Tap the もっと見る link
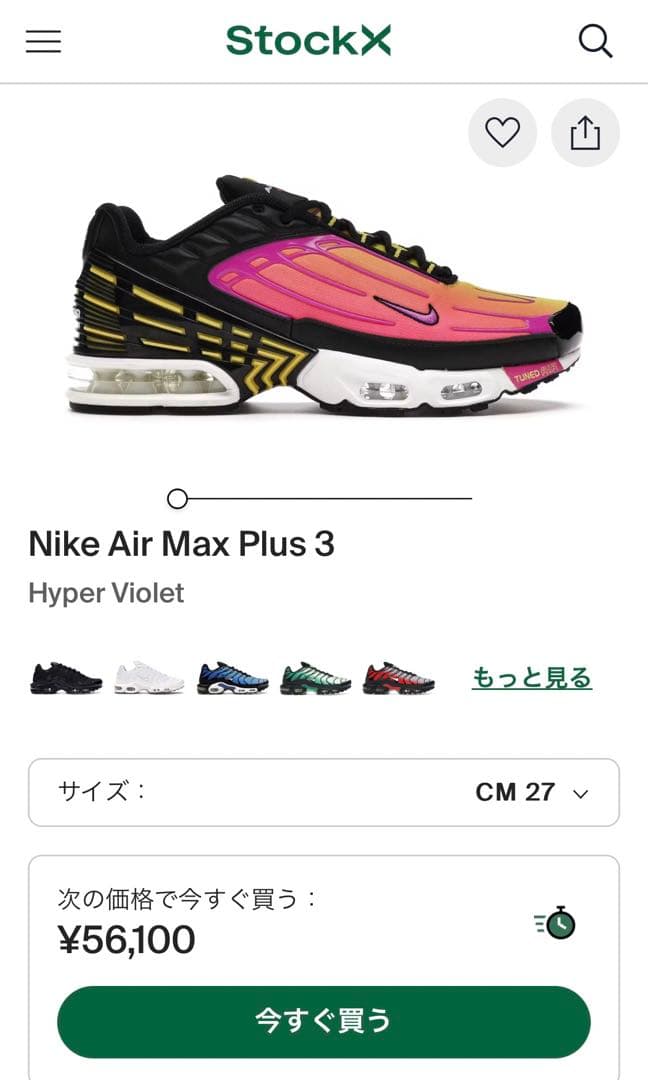The height and width of the screenshot is (1080, 648). (x=531, y=678)
